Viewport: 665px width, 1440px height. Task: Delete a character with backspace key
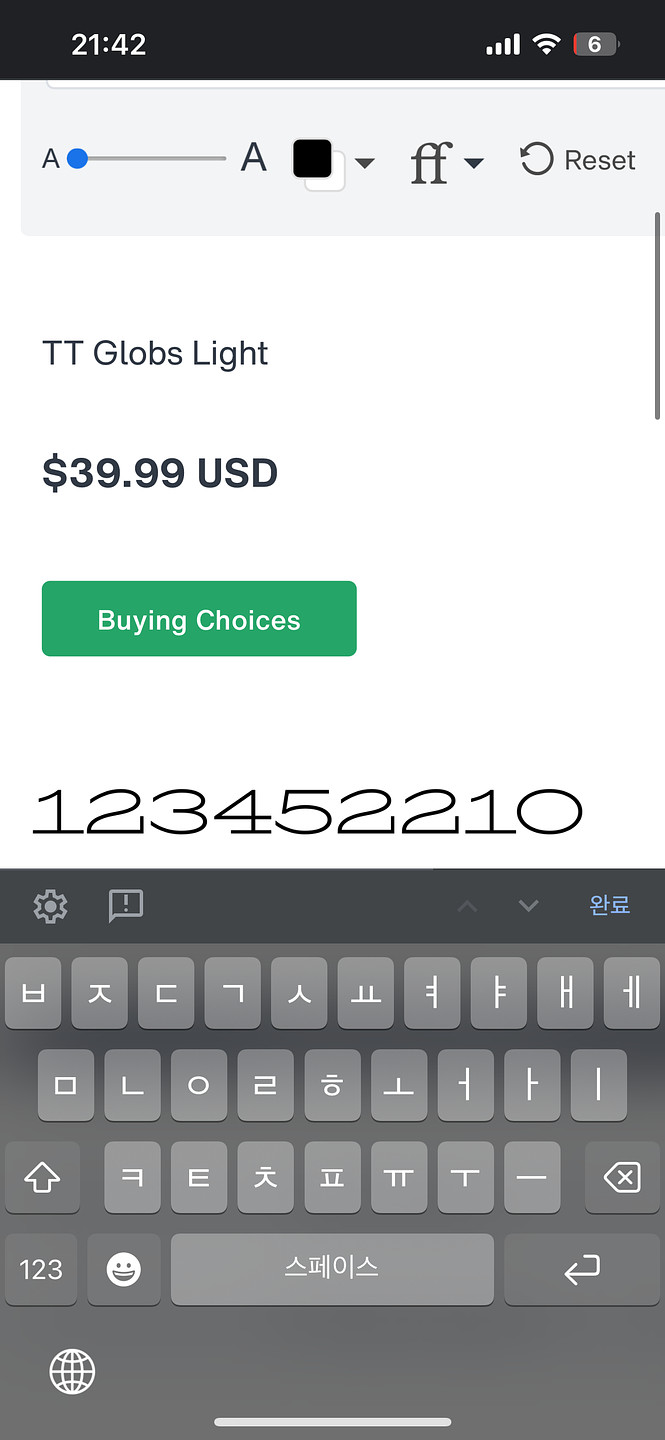click(x=621, y=1178)
